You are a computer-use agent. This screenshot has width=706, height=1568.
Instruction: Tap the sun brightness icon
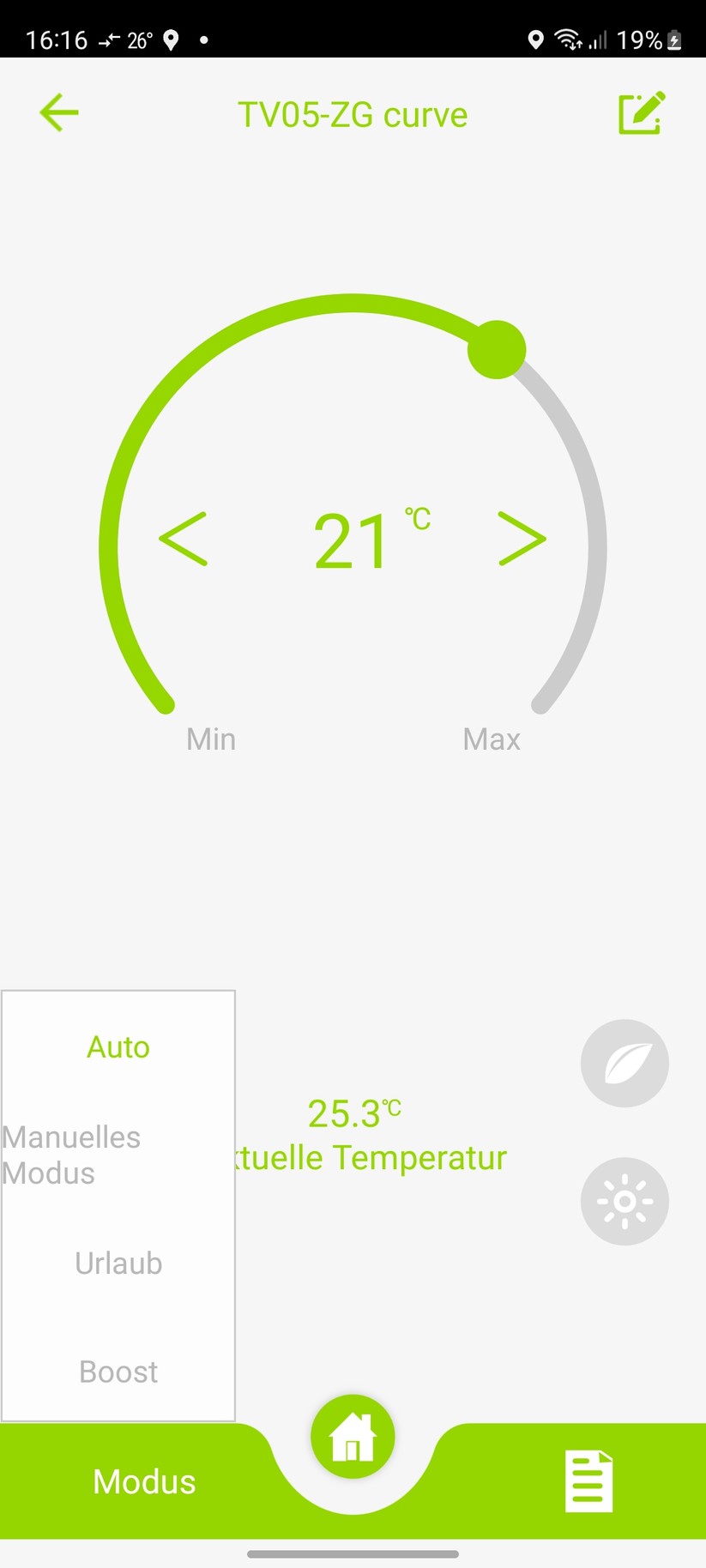625,1201
